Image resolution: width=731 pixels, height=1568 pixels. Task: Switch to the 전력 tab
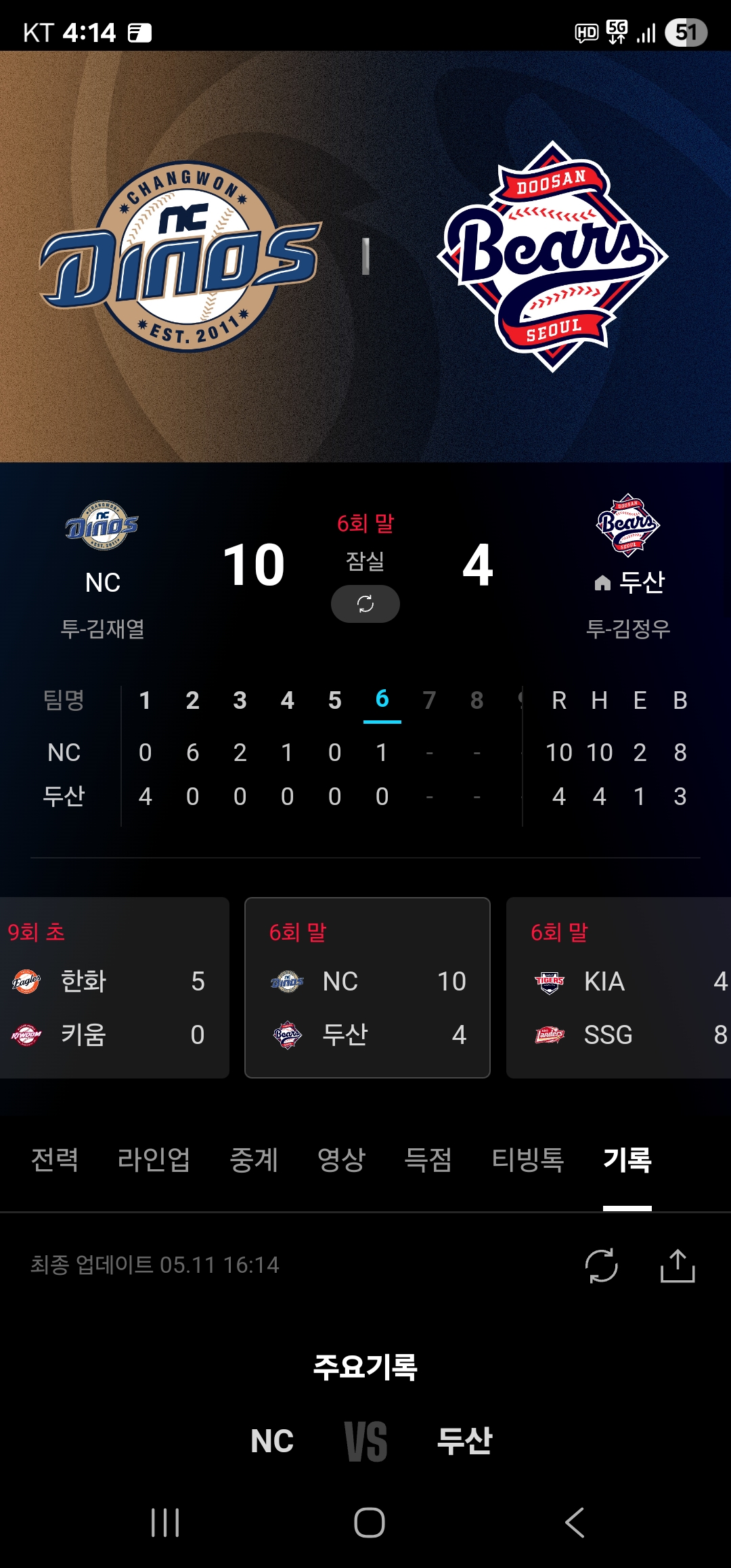click(x=55, y=1159)
